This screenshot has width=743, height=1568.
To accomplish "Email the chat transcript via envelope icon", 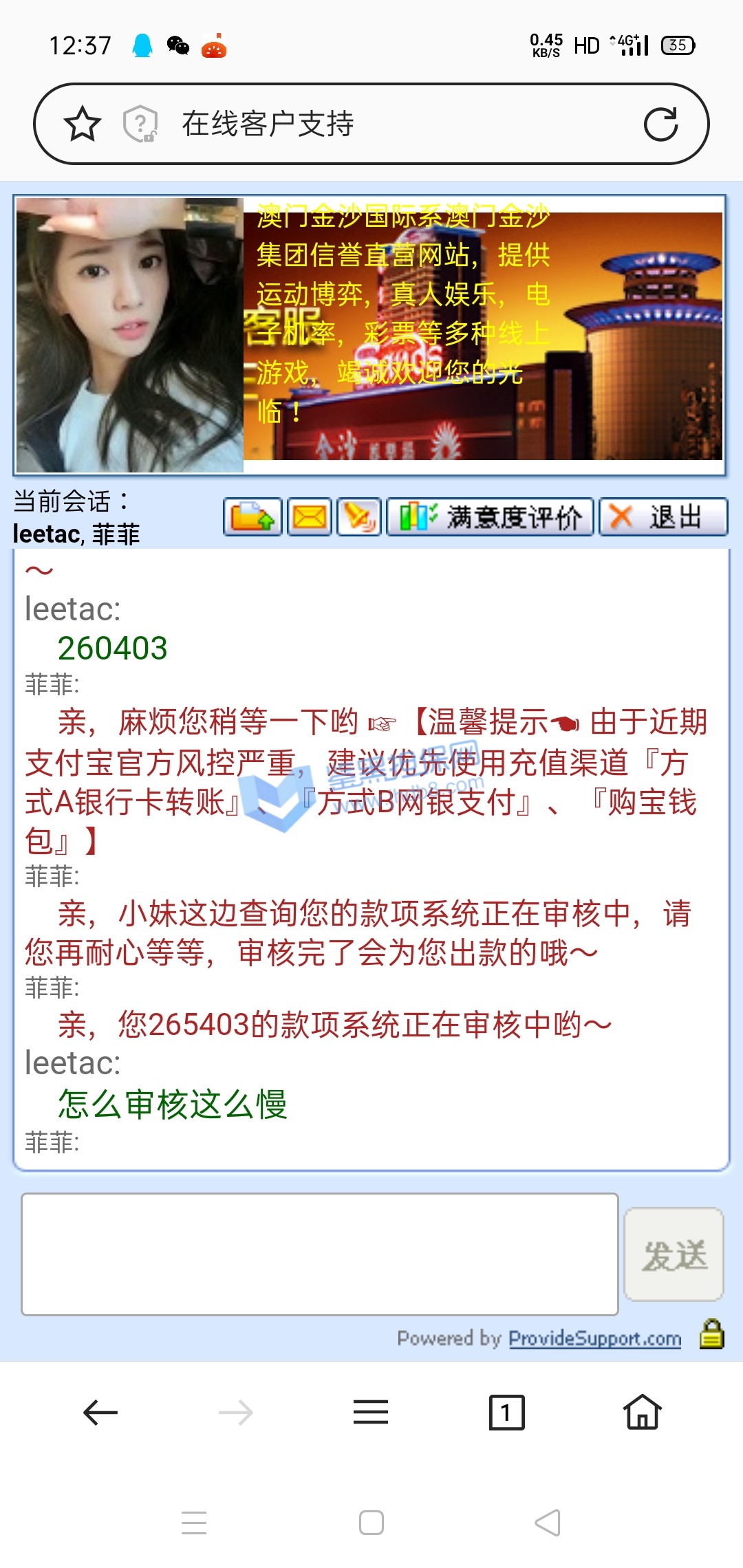I will 310,516.
